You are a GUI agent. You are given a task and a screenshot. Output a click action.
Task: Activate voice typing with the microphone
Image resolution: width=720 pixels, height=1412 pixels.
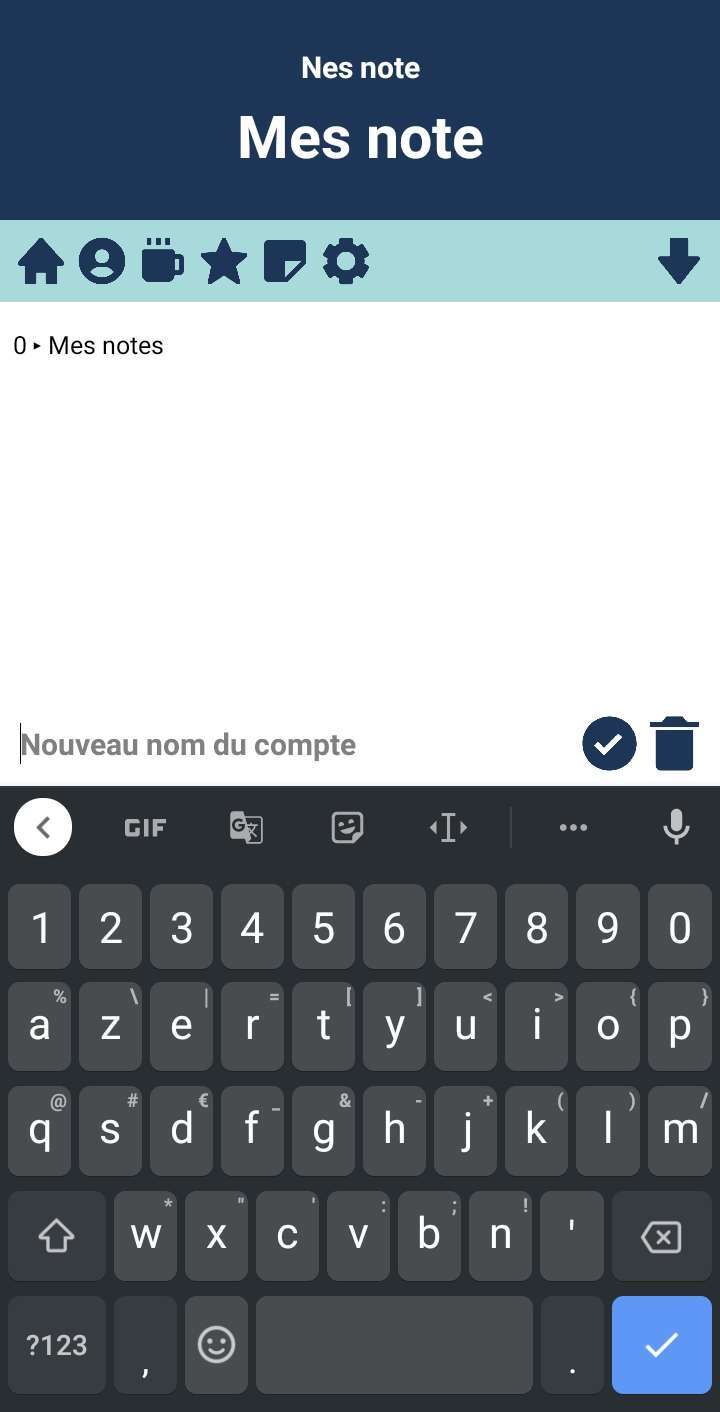677,827
